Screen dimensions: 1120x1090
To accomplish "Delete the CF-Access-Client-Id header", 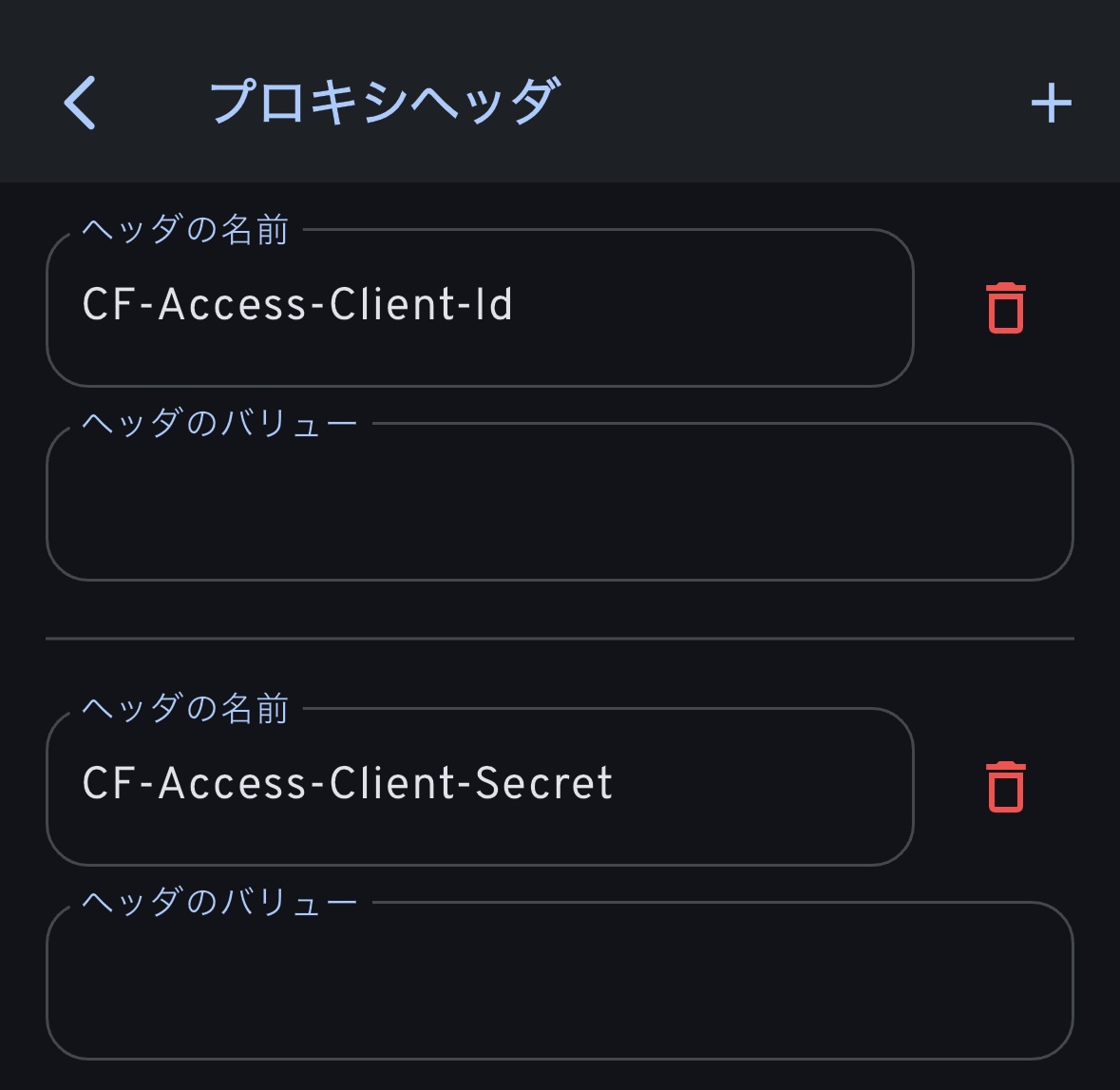I will pos(1006,308).
